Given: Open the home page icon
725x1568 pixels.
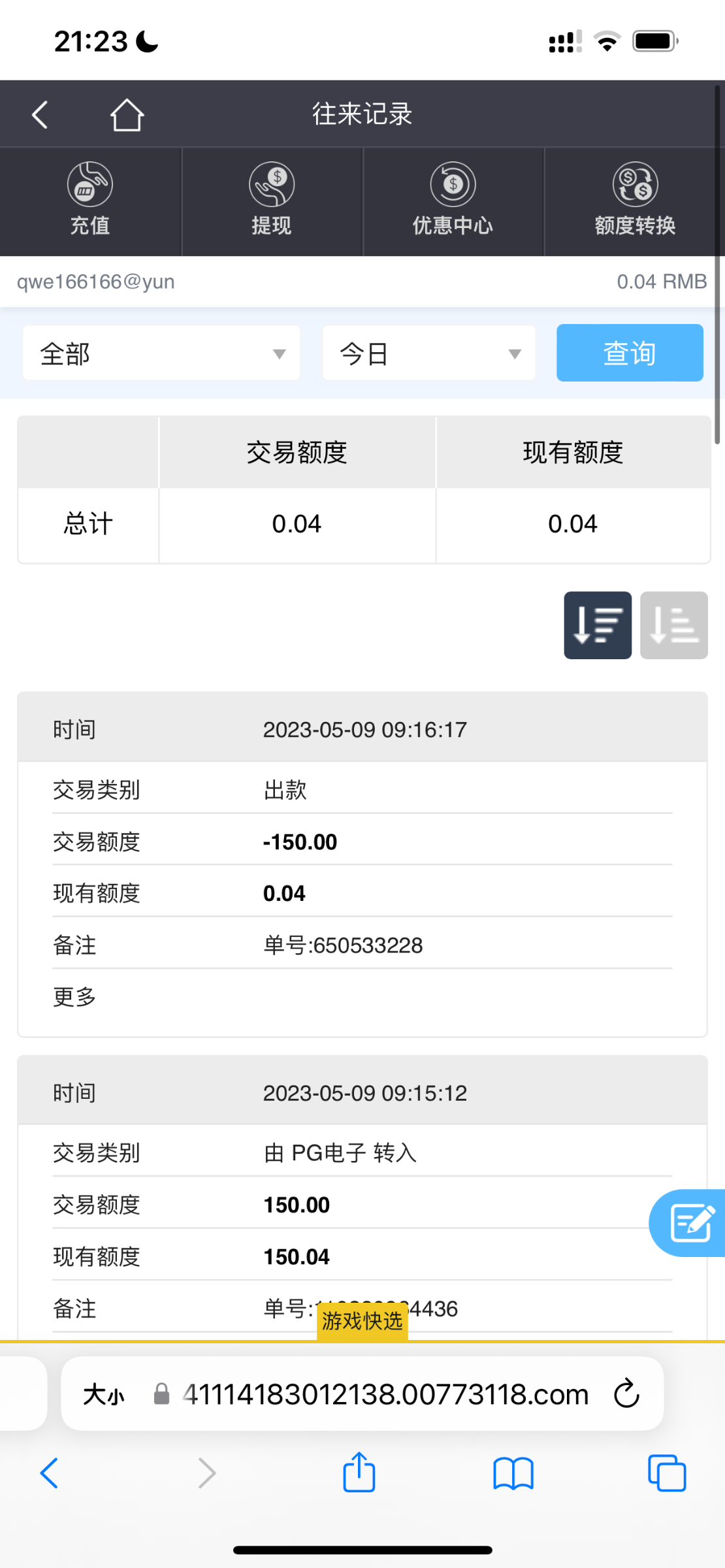Looking at the screenshot, I should (x=127, y=115).
